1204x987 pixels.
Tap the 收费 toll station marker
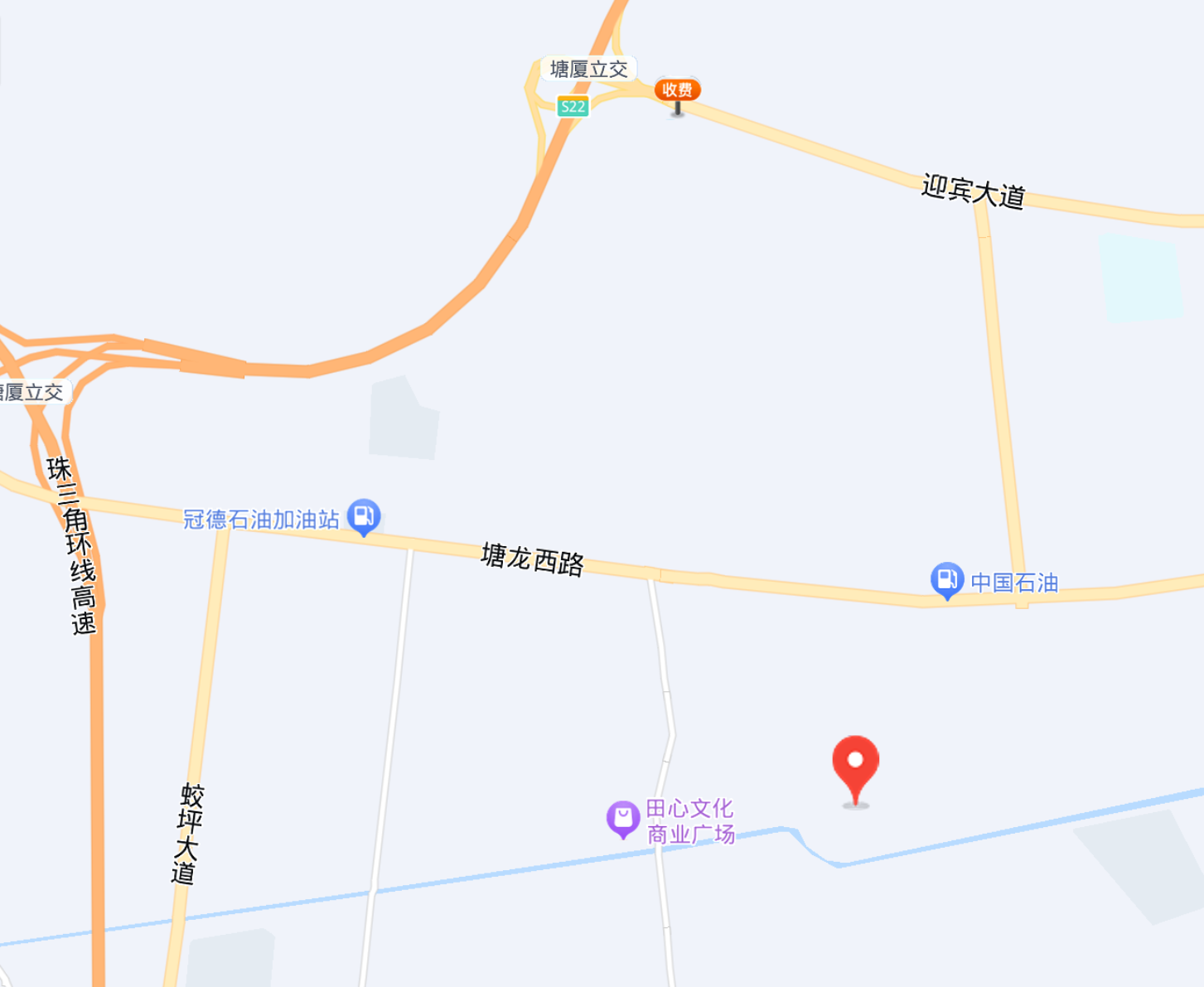(677, 90)
